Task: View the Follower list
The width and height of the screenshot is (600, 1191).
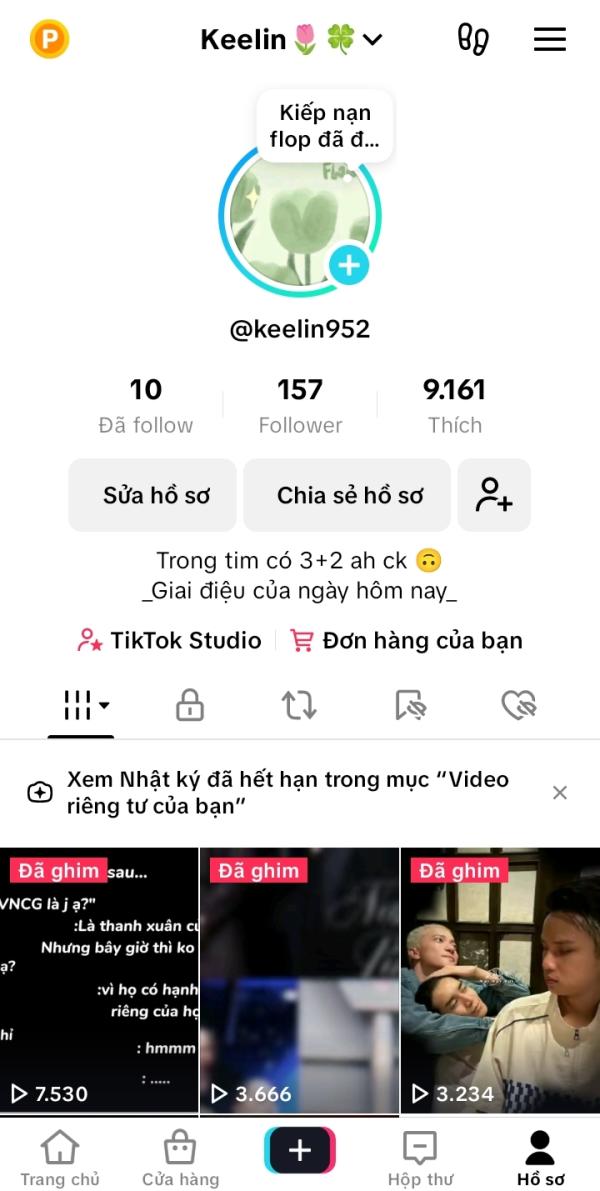Action: [300, 405]
